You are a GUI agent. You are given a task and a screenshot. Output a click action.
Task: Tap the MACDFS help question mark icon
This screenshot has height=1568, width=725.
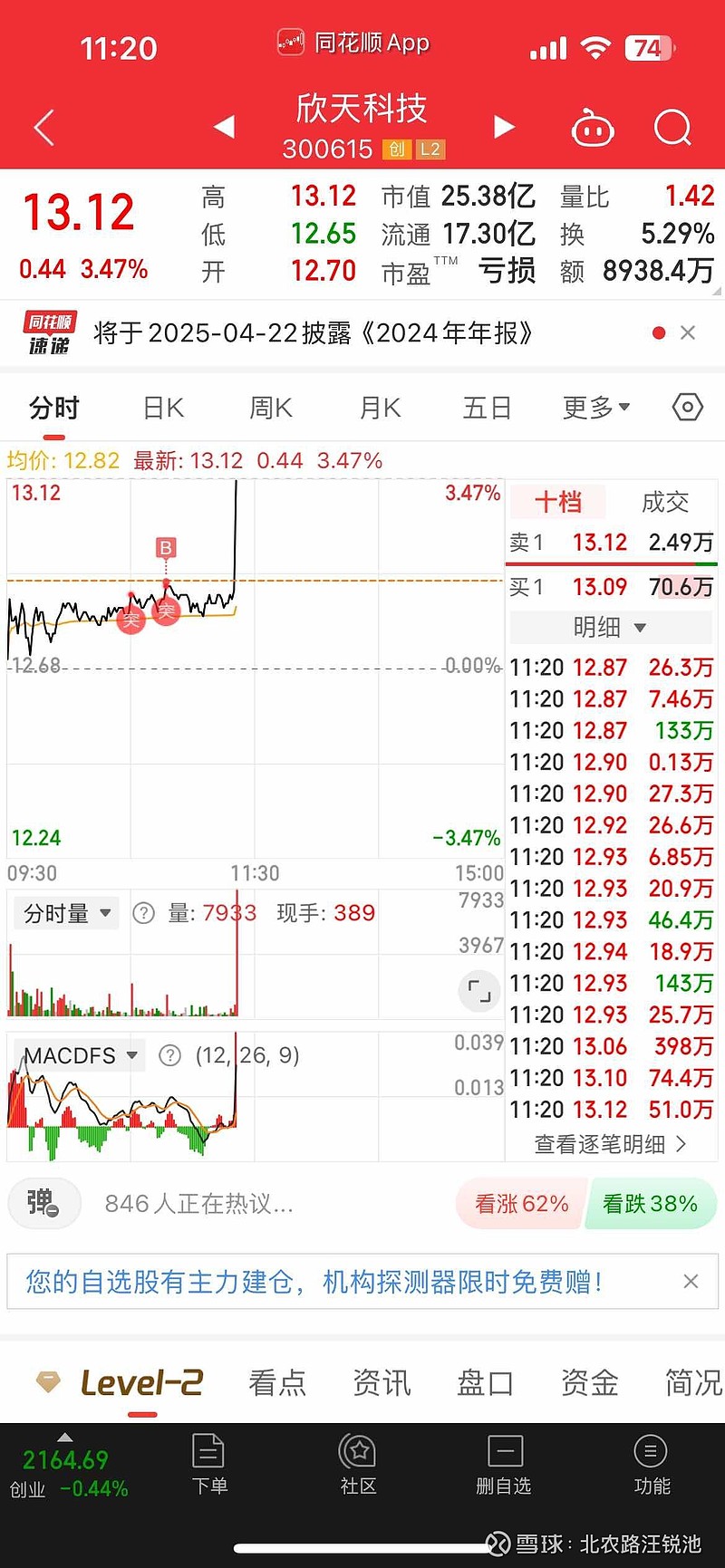tap(170, 1054)
